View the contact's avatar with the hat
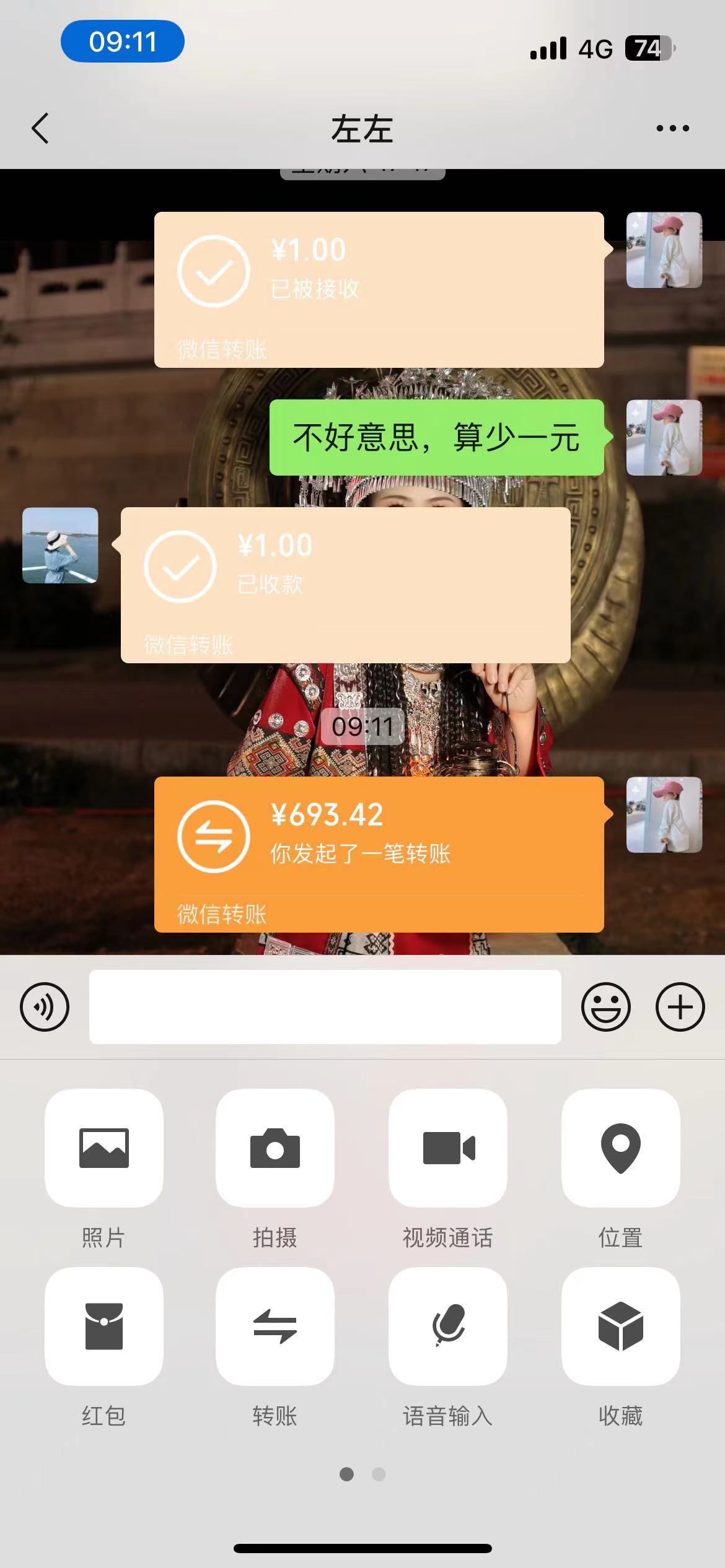 click(60, 546)
